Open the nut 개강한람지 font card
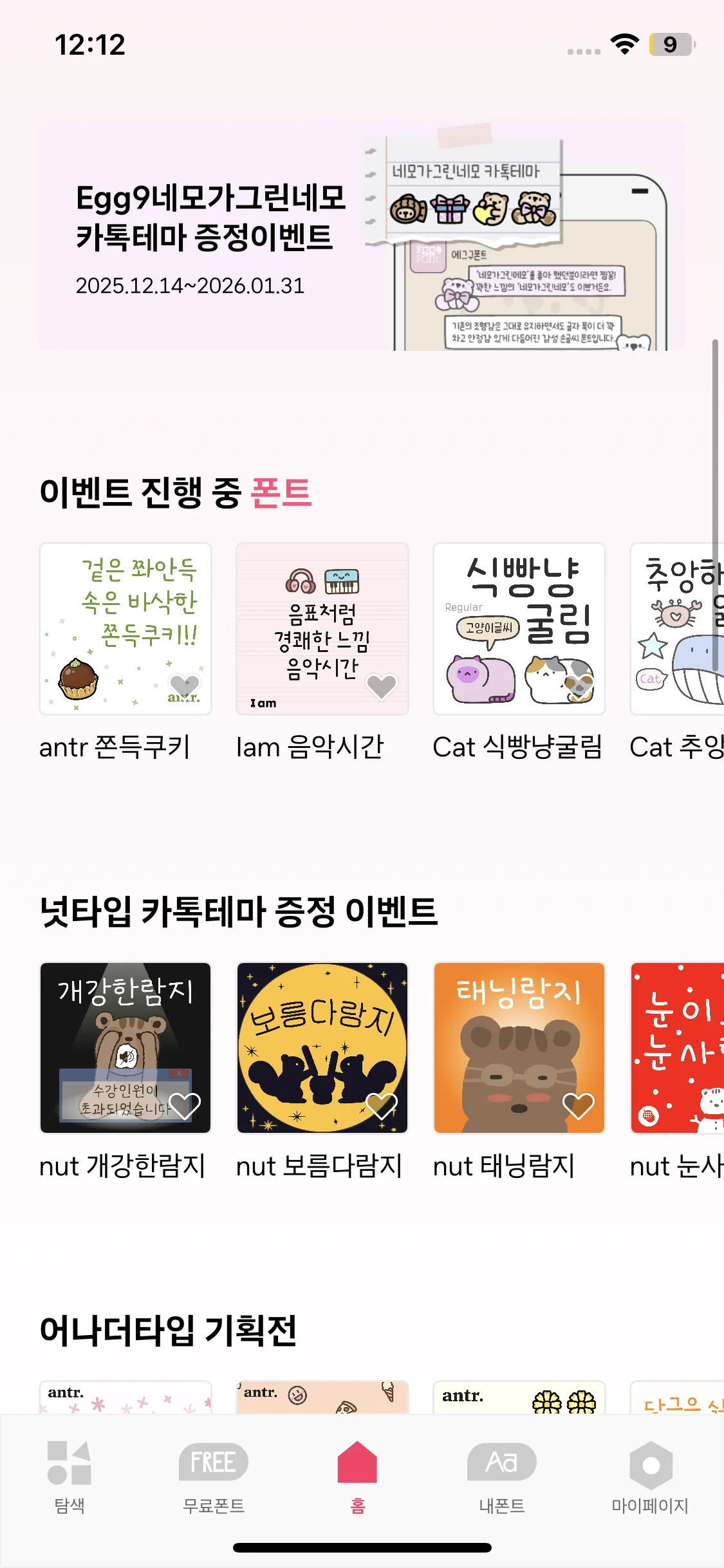The image size is (724, 1568). [x=125, y=1048]
